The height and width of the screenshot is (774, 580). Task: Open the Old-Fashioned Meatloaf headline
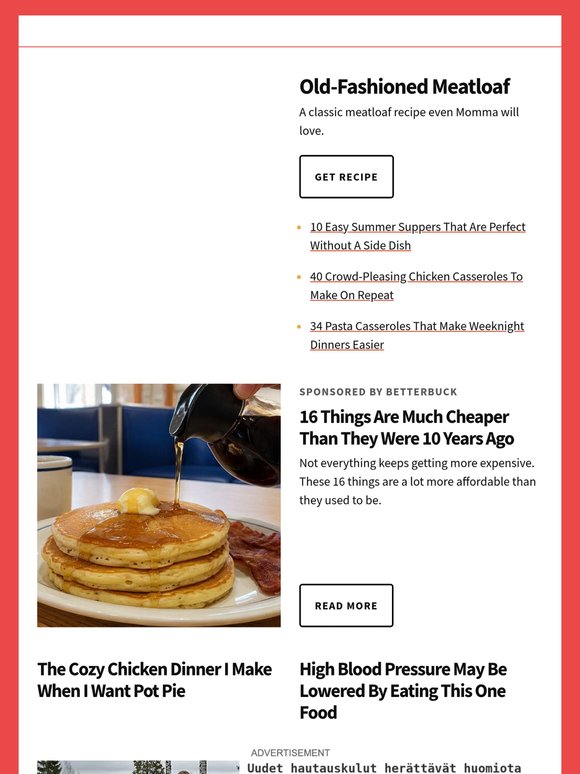404,86
